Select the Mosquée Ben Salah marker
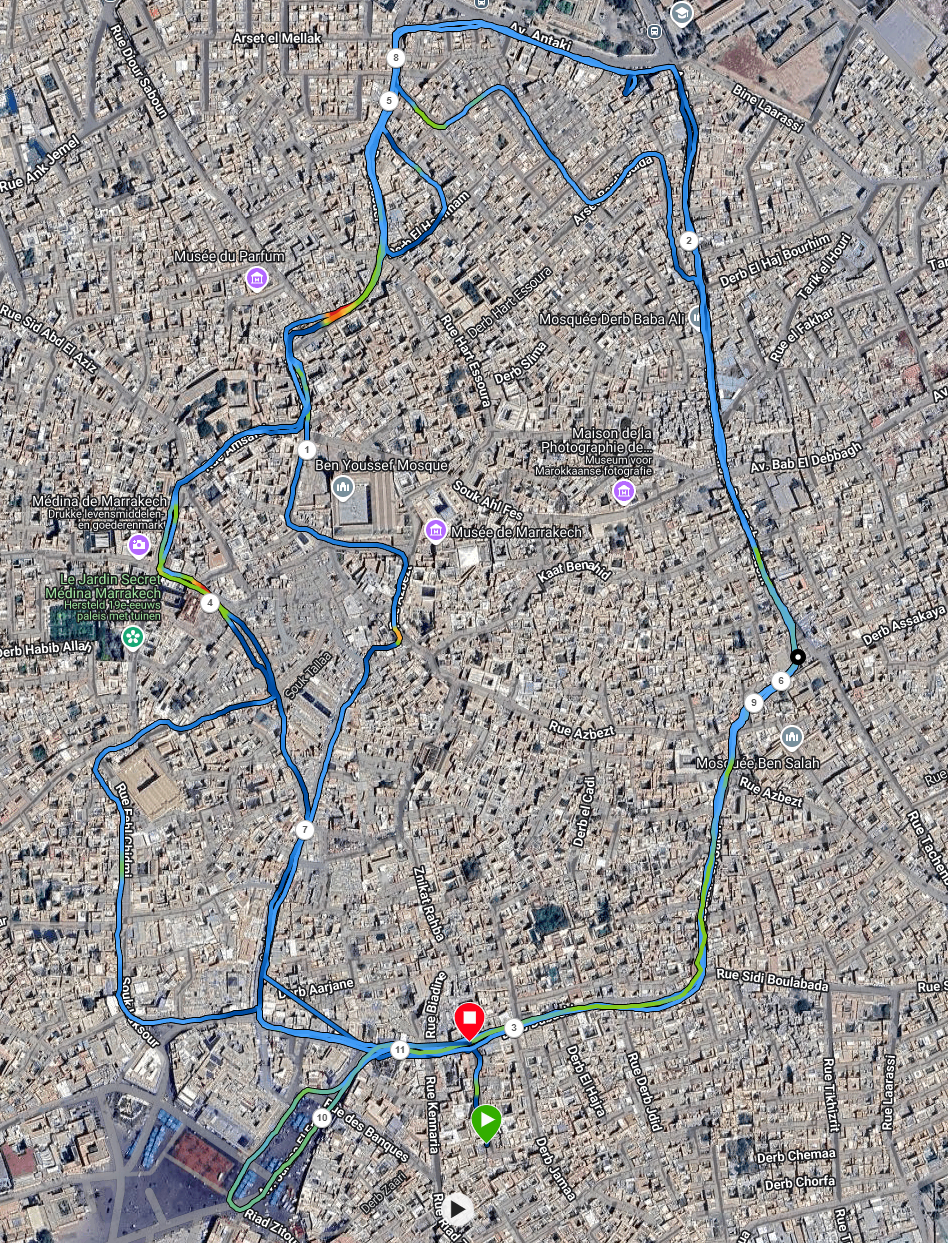 (x=792, y=738)
